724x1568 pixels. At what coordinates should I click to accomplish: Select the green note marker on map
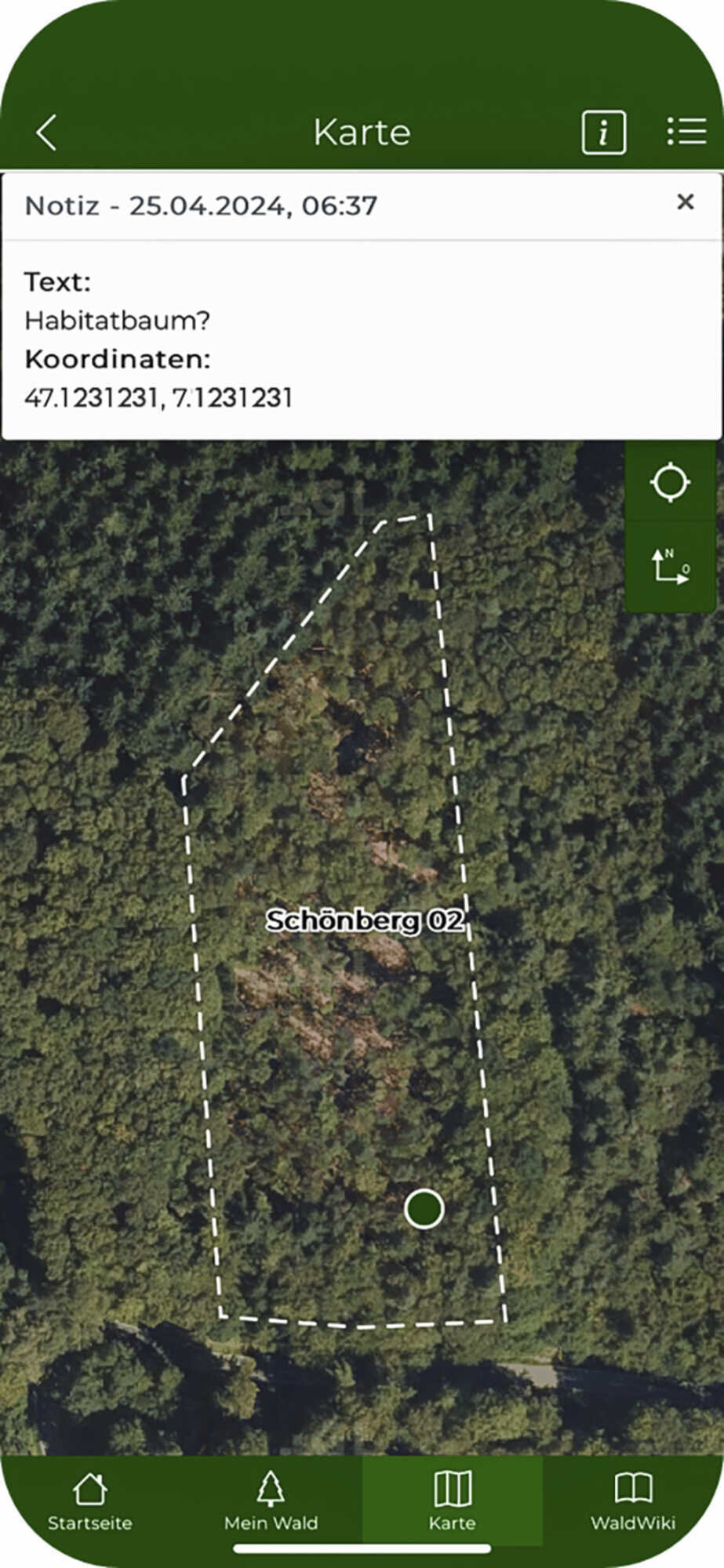(x=424, y=1208)
